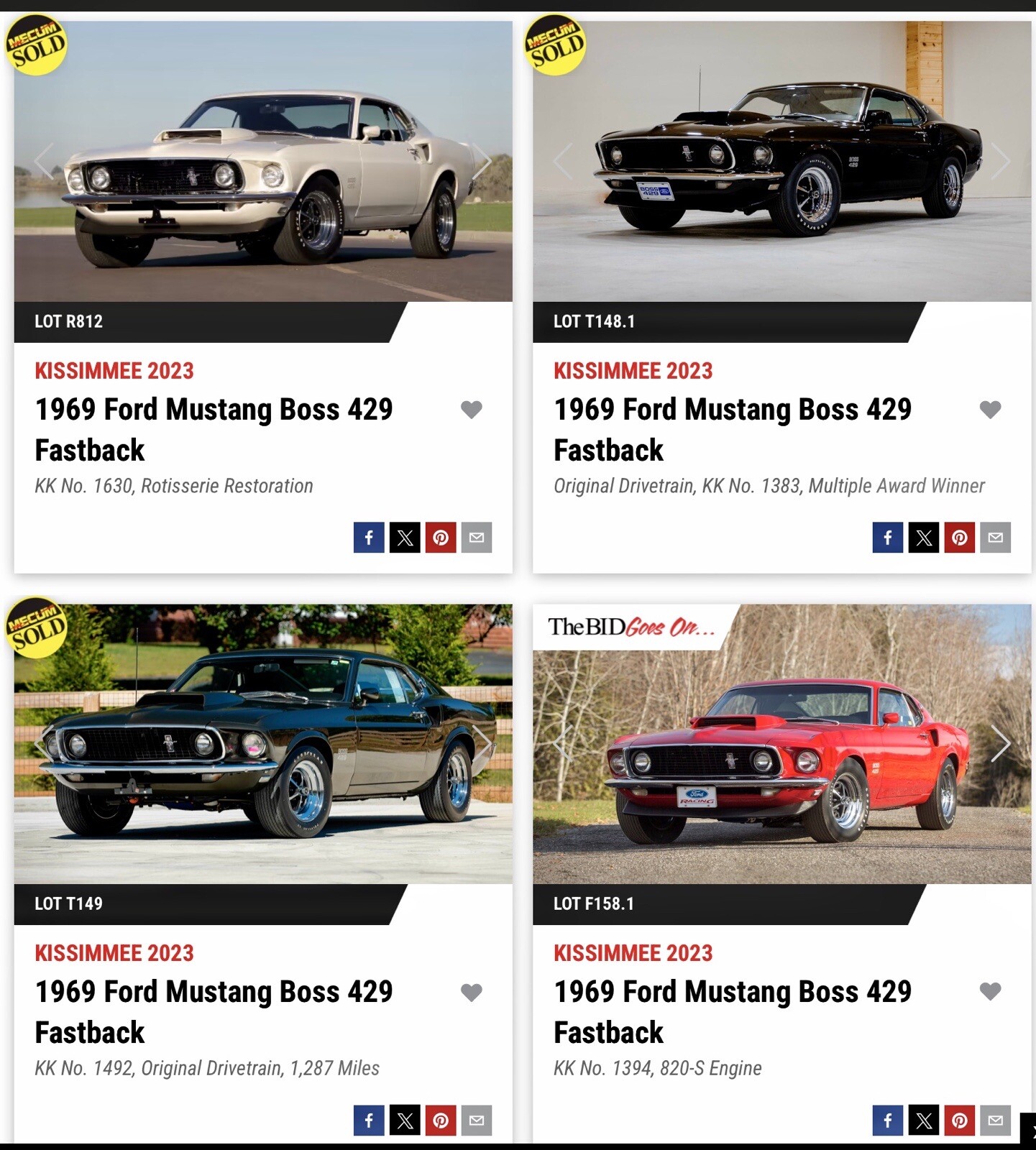Favorite the Lot T148.1 Boss 429 listing
1036x1150 pixels.
click(990, 410)
